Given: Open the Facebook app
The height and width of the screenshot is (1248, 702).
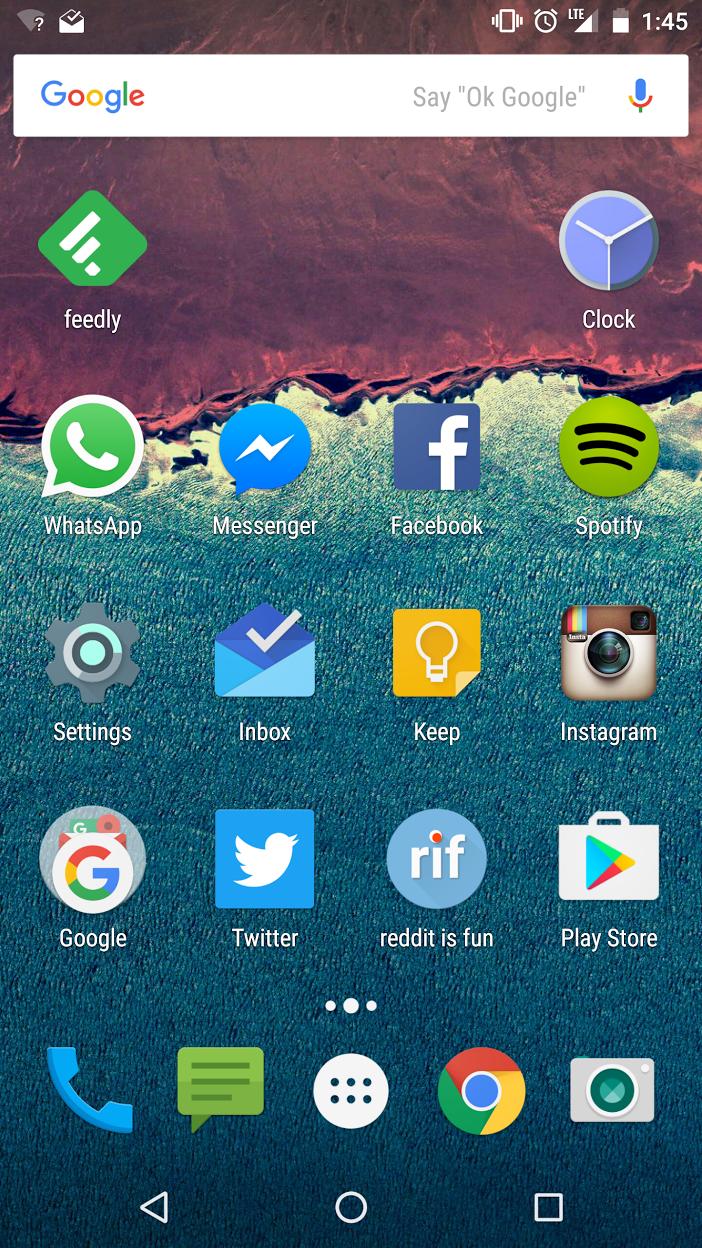Looking at the screenshot, I should pyautogui.click(x=436, y=447).
